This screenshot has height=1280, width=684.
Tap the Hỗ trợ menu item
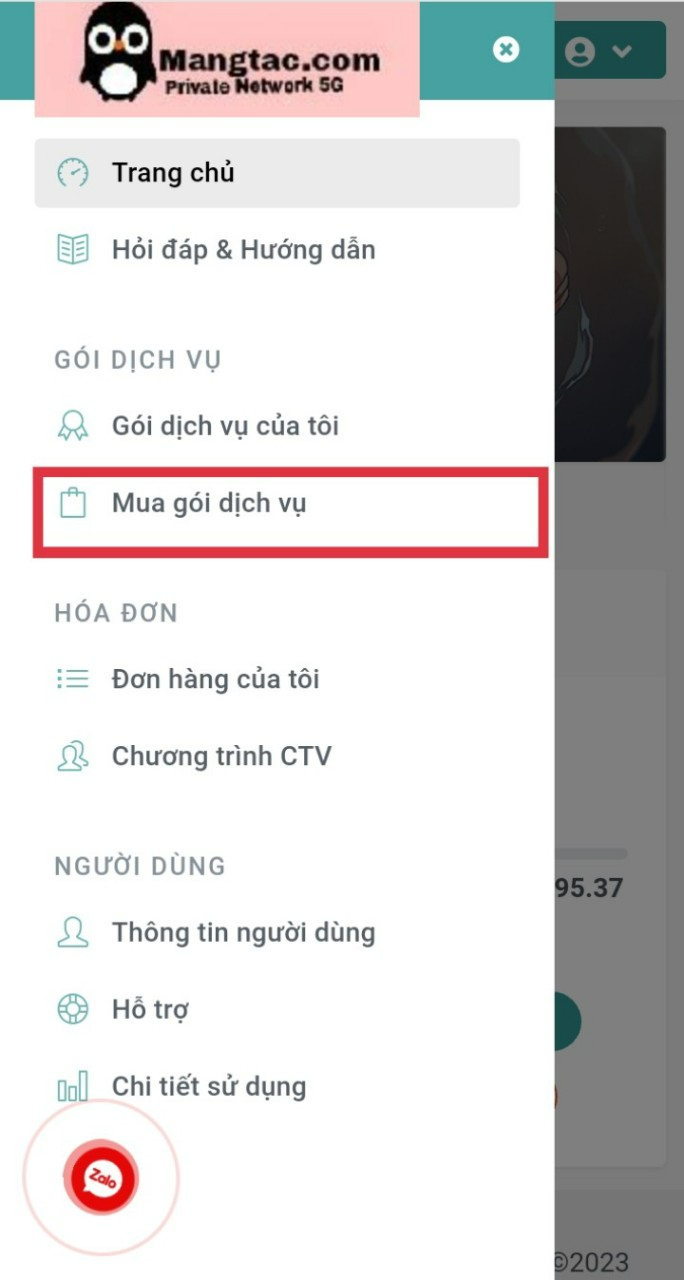coord(150,1010)
